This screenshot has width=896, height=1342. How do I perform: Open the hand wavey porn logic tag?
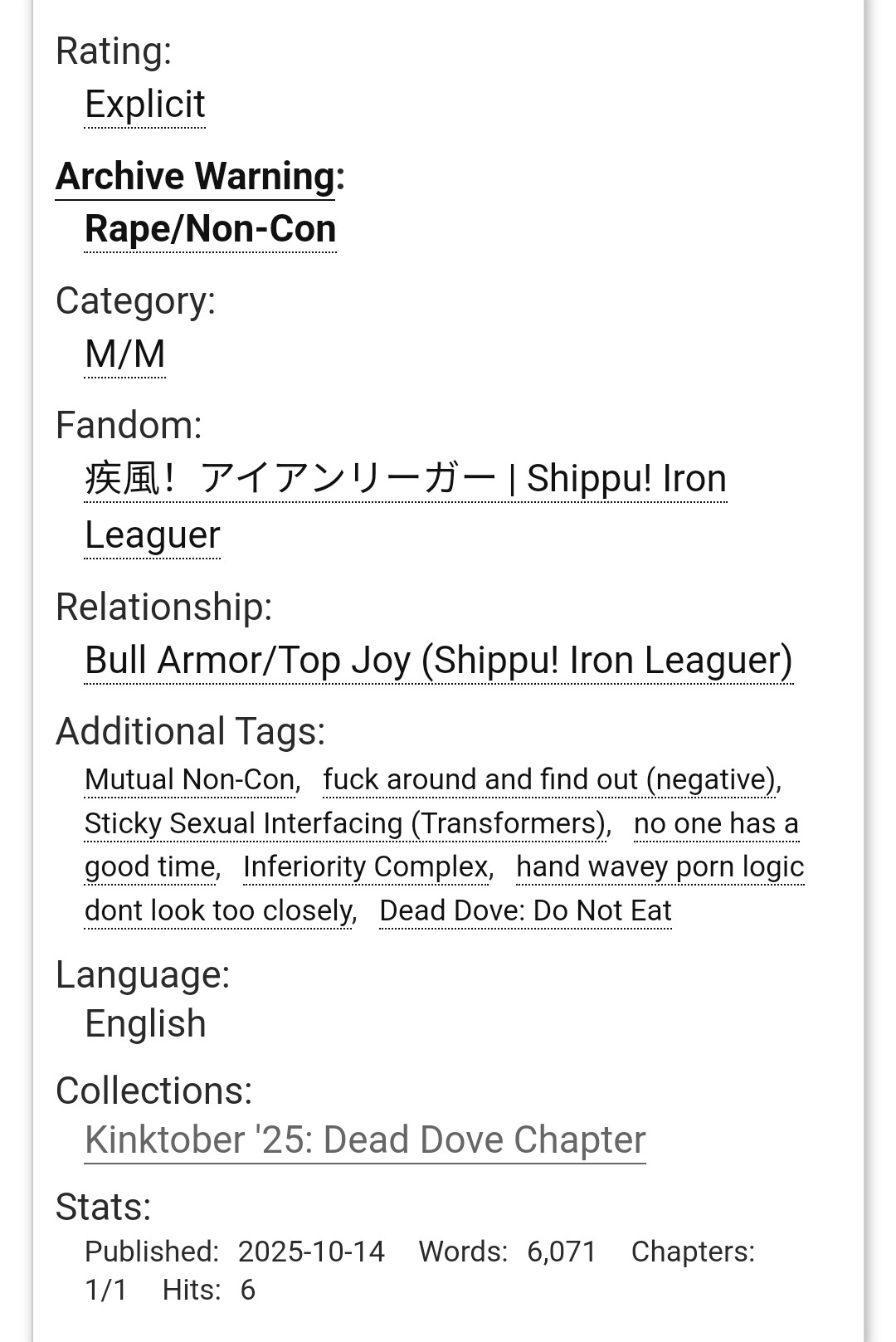(x=660, y=867)
